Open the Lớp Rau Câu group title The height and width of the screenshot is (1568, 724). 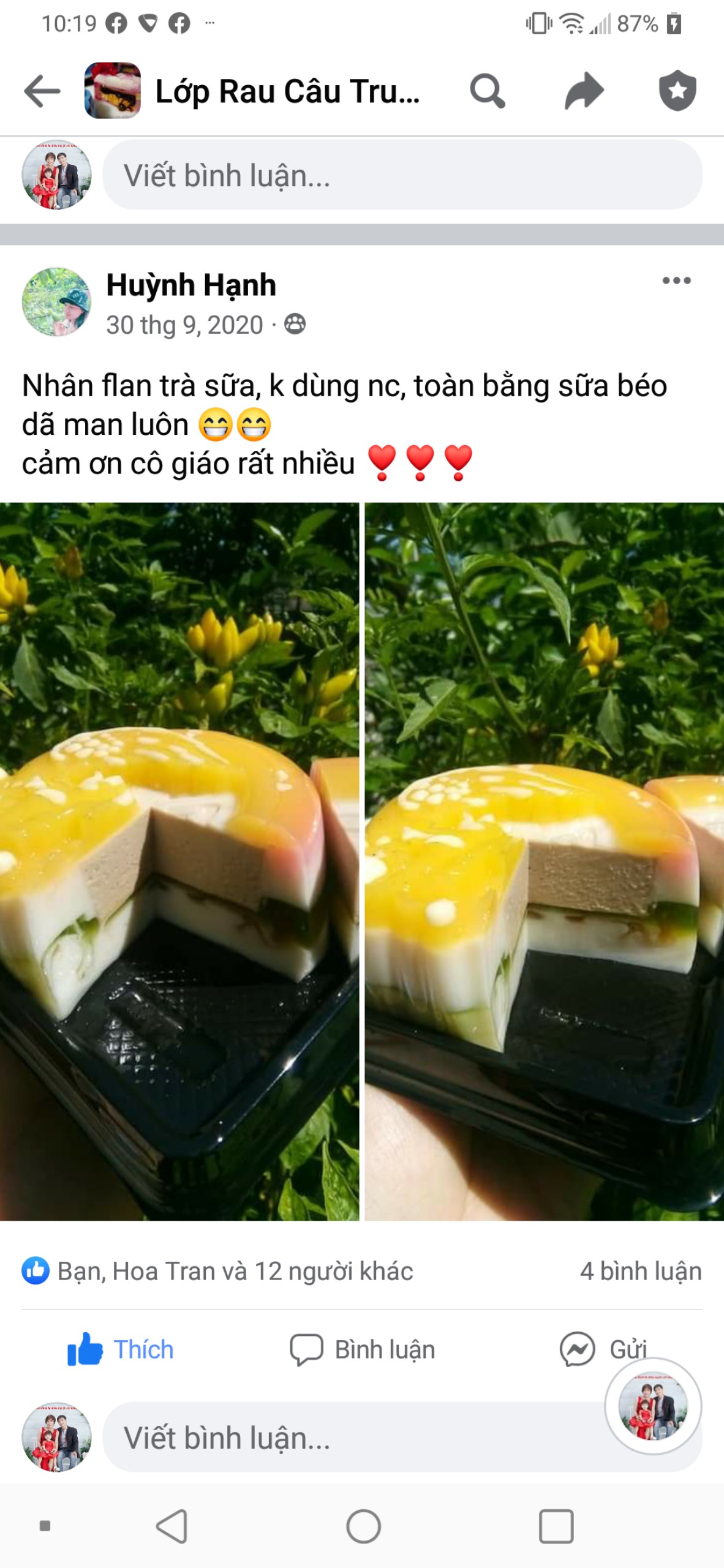pos(287,91)
